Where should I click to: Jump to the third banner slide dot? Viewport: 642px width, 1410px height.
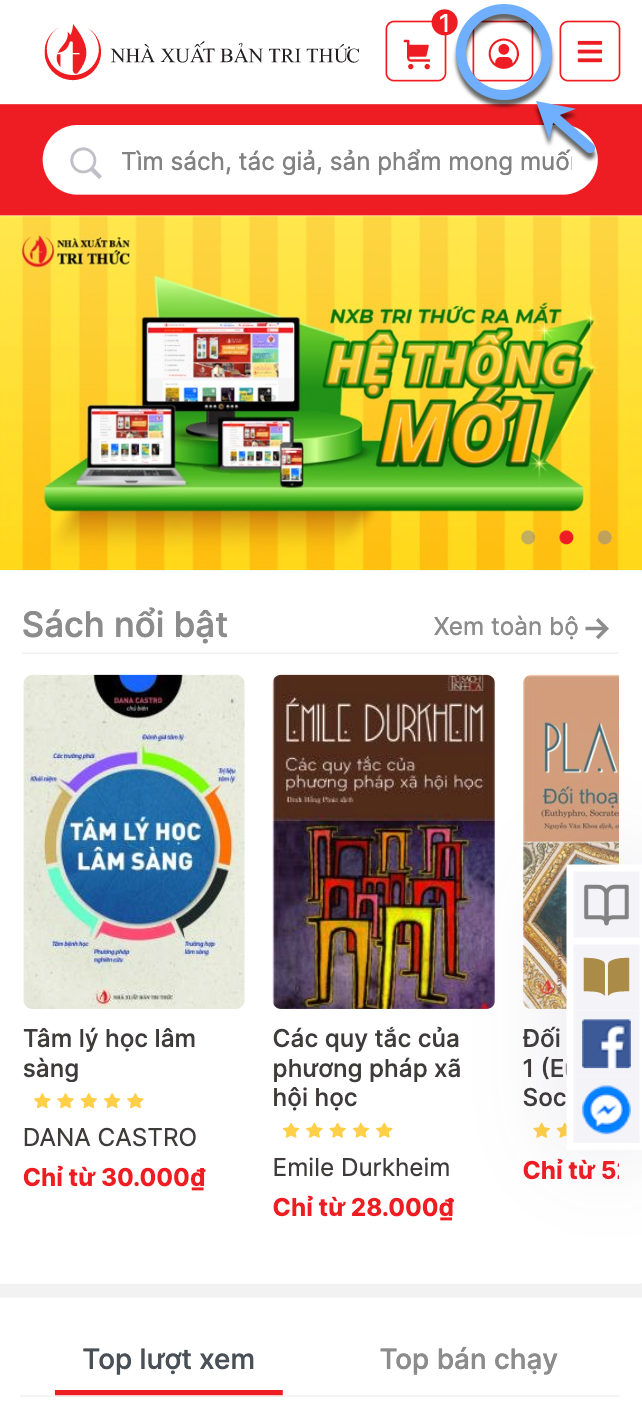click(604, 537)
